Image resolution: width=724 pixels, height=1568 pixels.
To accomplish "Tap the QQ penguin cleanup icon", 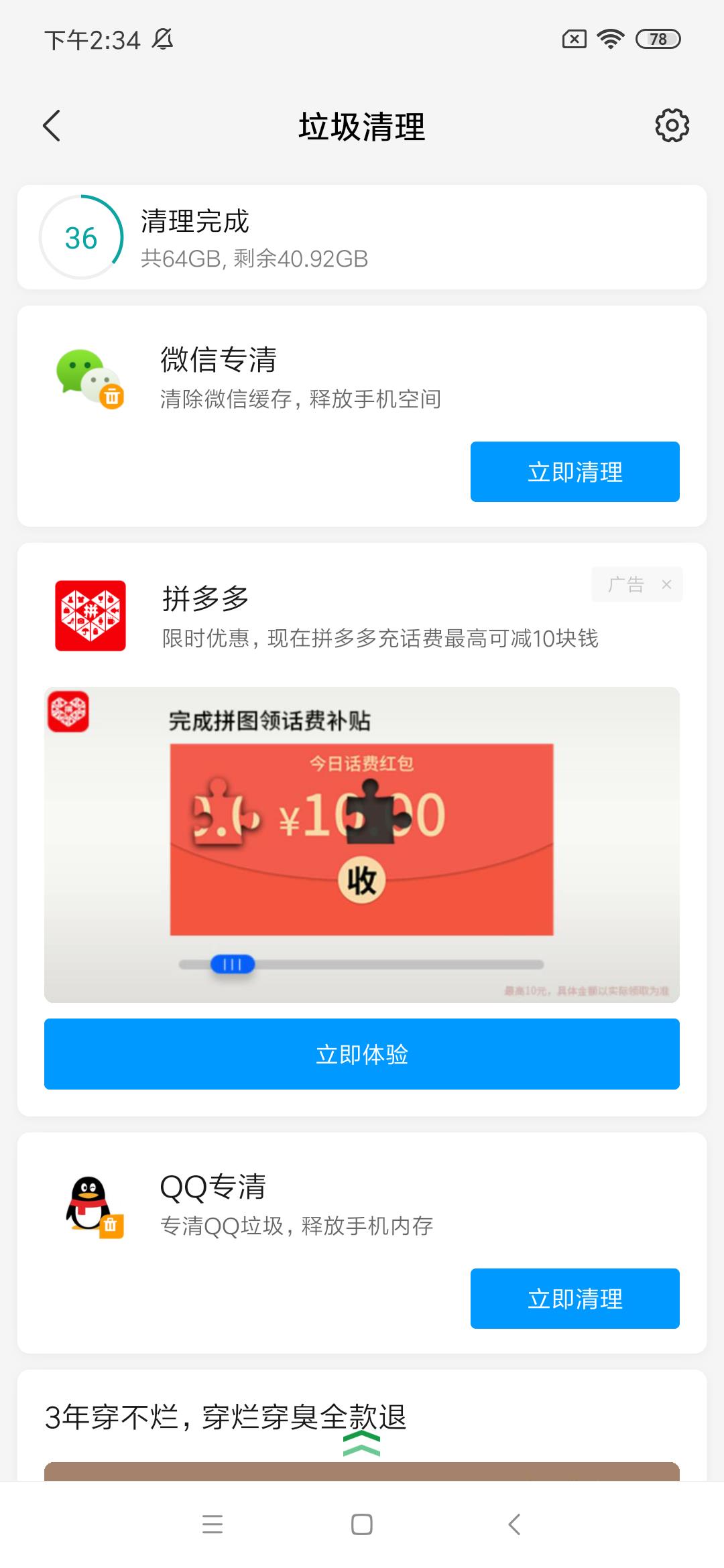I will pos(89,1210).
